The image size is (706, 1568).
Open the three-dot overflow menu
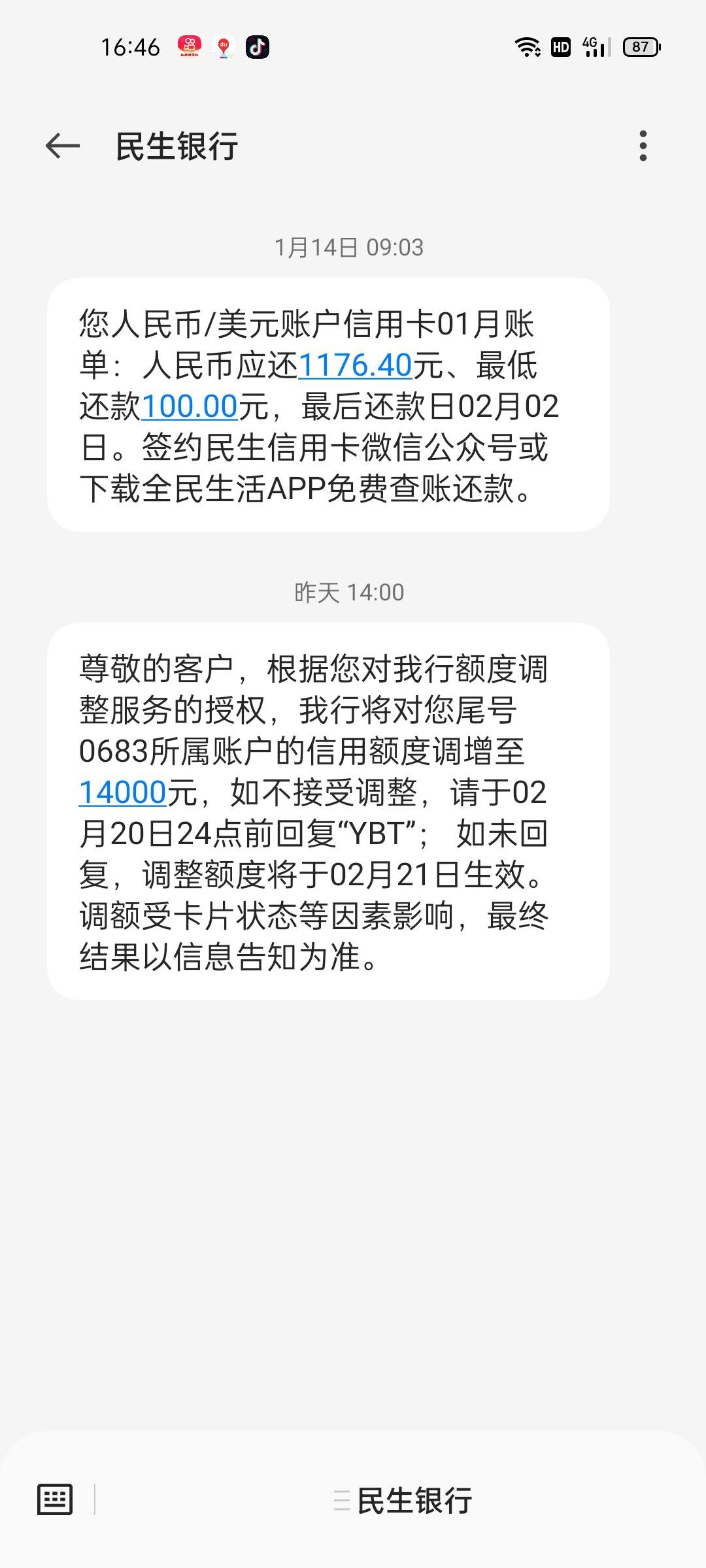(x=643, y=146)
